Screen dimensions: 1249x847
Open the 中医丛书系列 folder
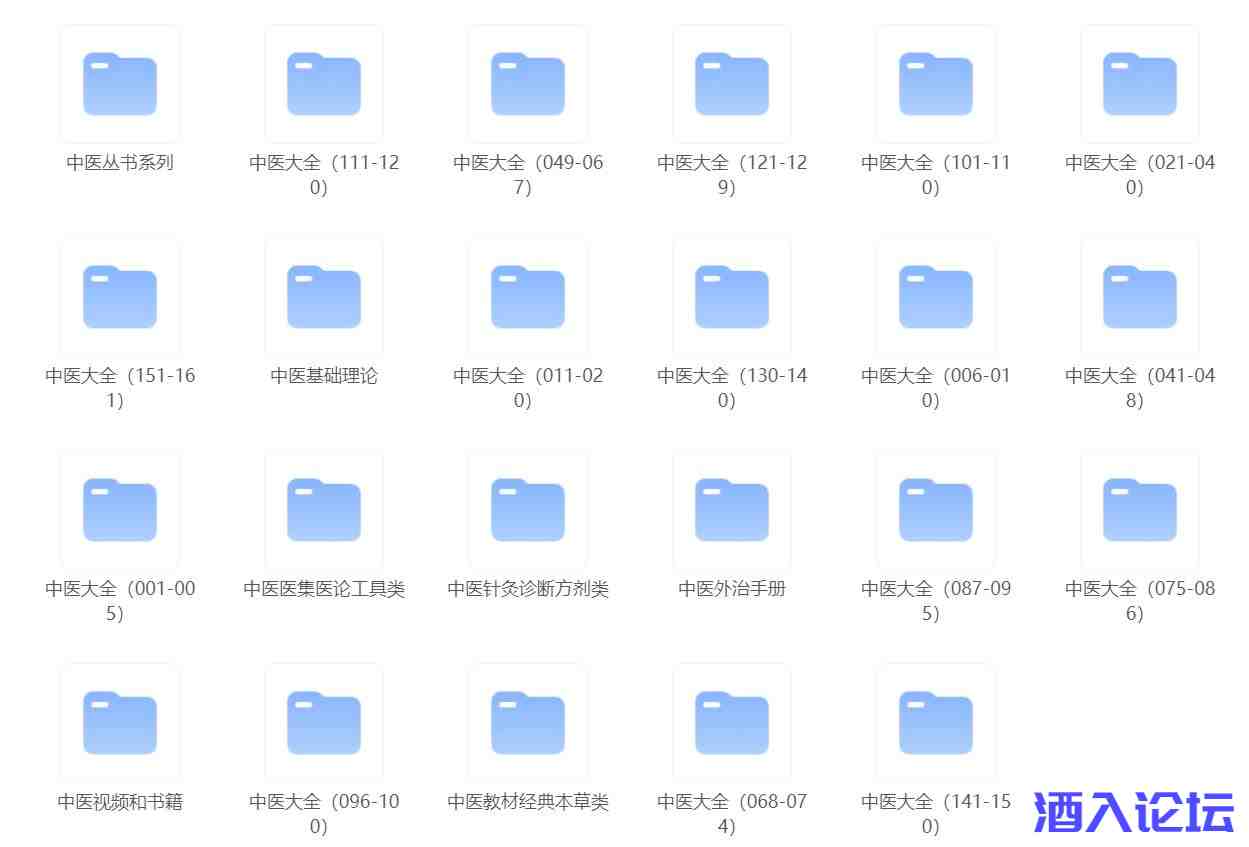[120, 85]
